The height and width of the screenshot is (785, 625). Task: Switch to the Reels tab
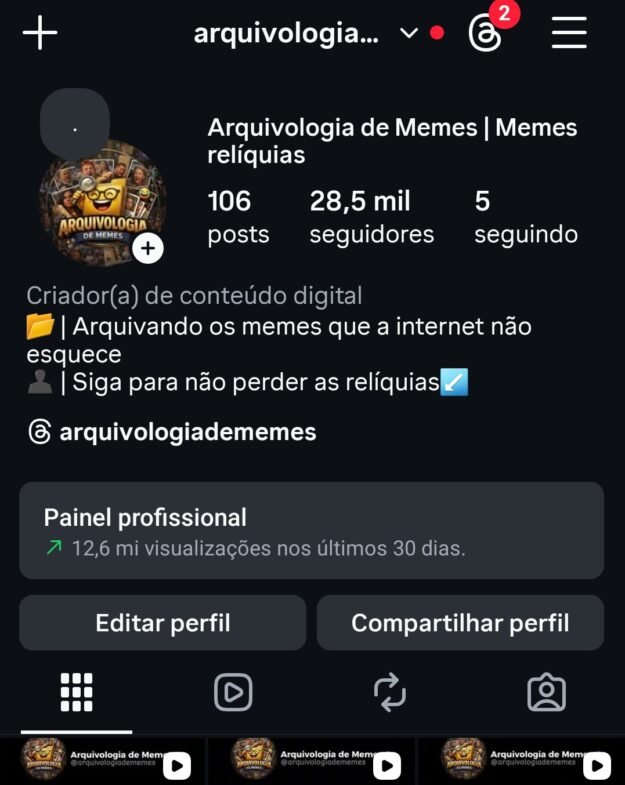(233, 692)
